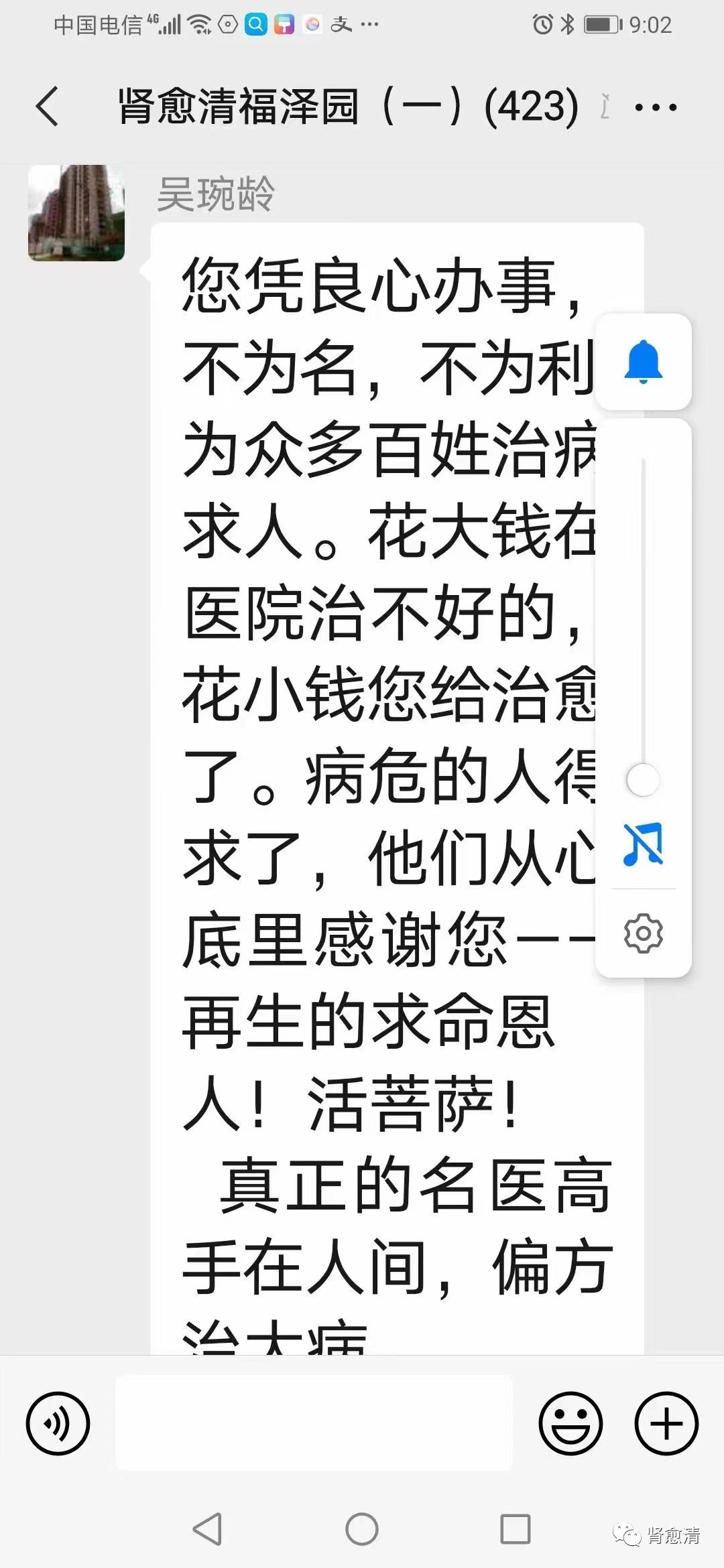Tap the volume slider
The width and height of the screenshot is (724, 1568).
(x=643, y=779)
